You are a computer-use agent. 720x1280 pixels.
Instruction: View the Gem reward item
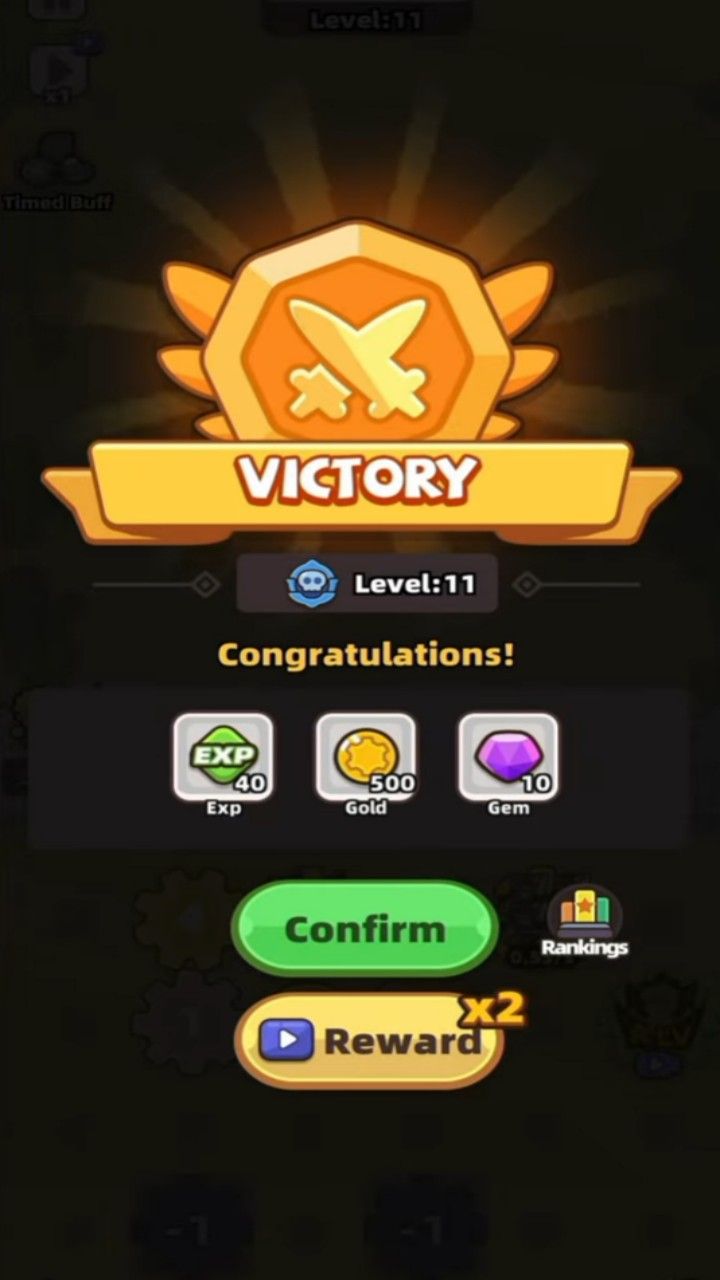pyautogui.click(x=508, y=757)
